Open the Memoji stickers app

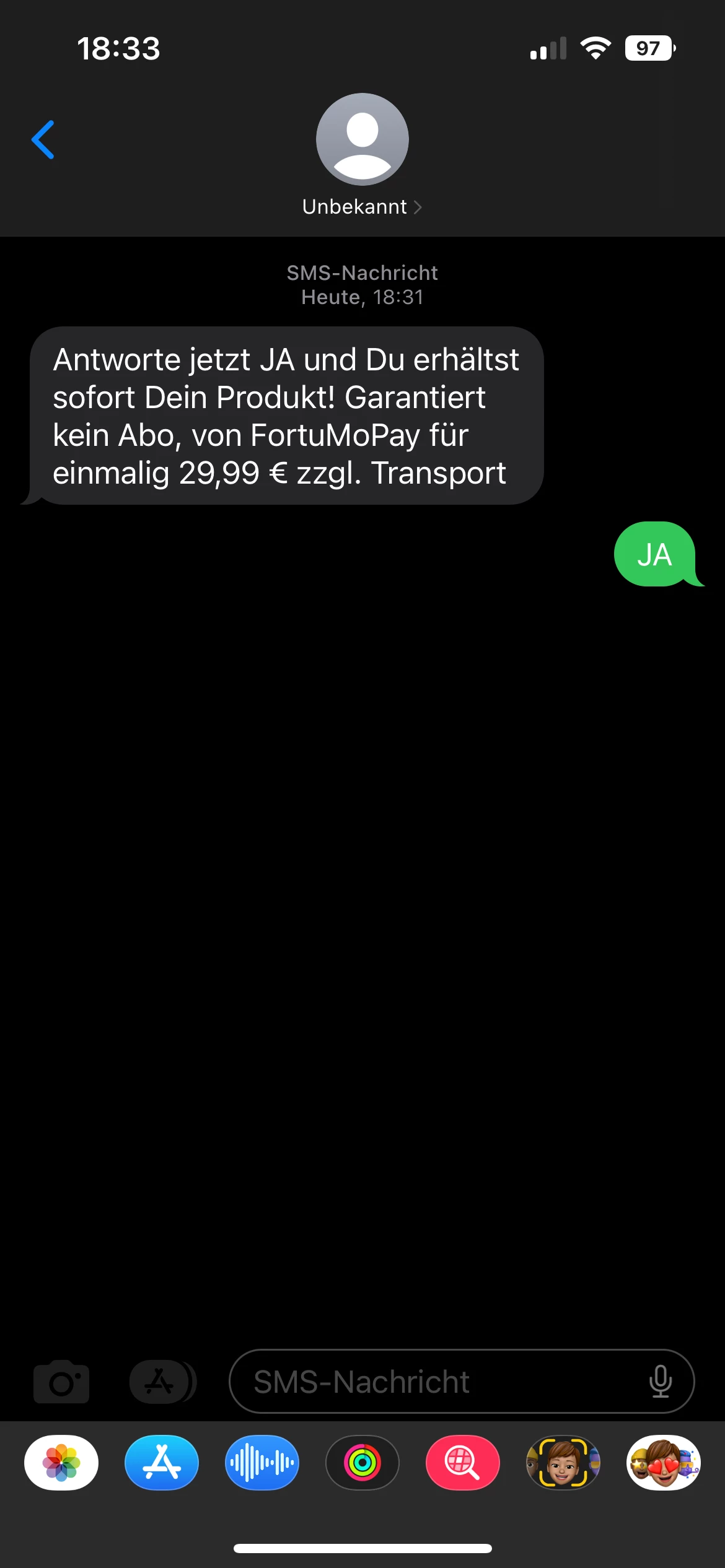664,1463
